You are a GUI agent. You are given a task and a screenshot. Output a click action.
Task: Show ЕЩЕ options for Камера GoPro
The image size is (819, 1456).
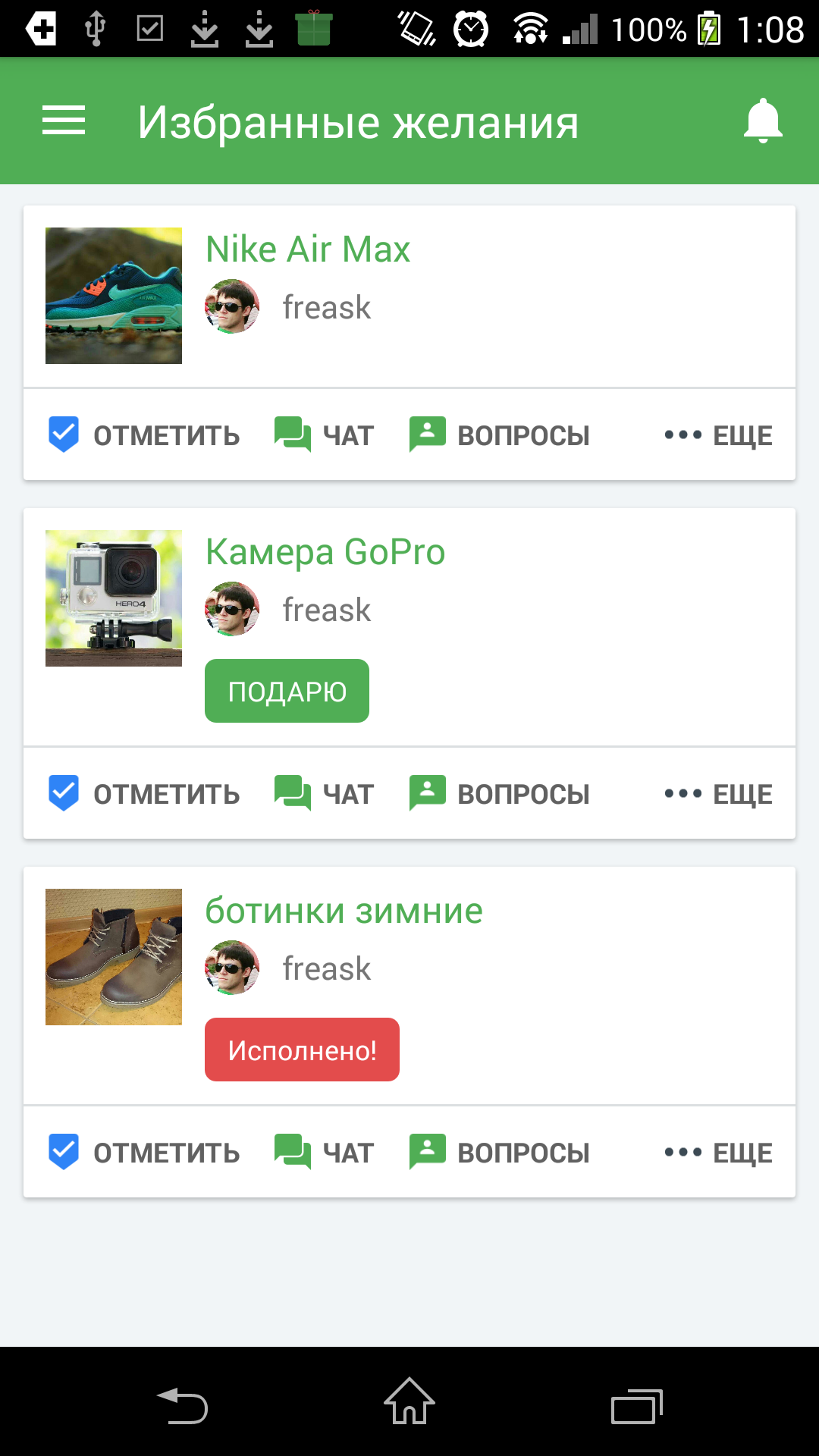[x=718, y=794]
